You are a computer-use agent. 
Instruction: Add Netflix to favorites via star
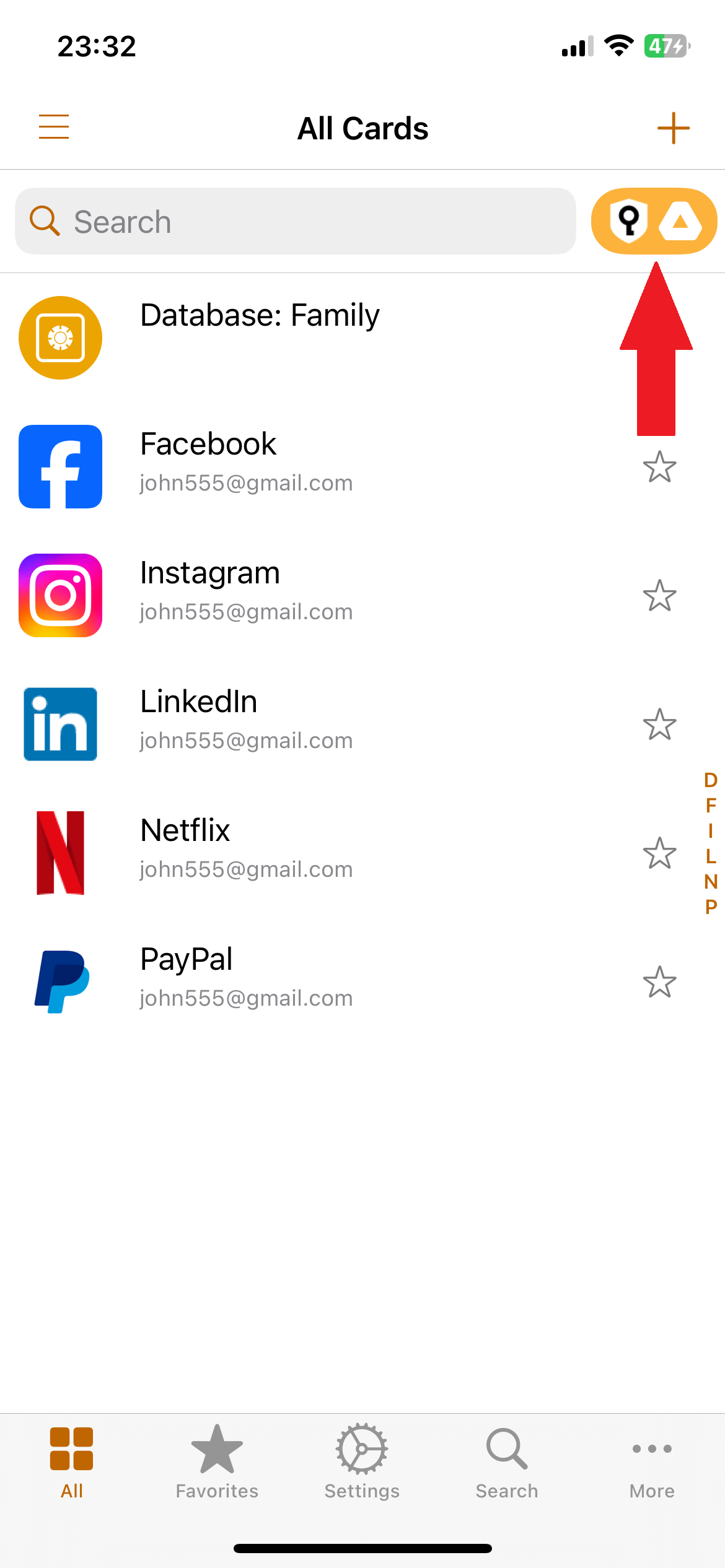[659, 853]
